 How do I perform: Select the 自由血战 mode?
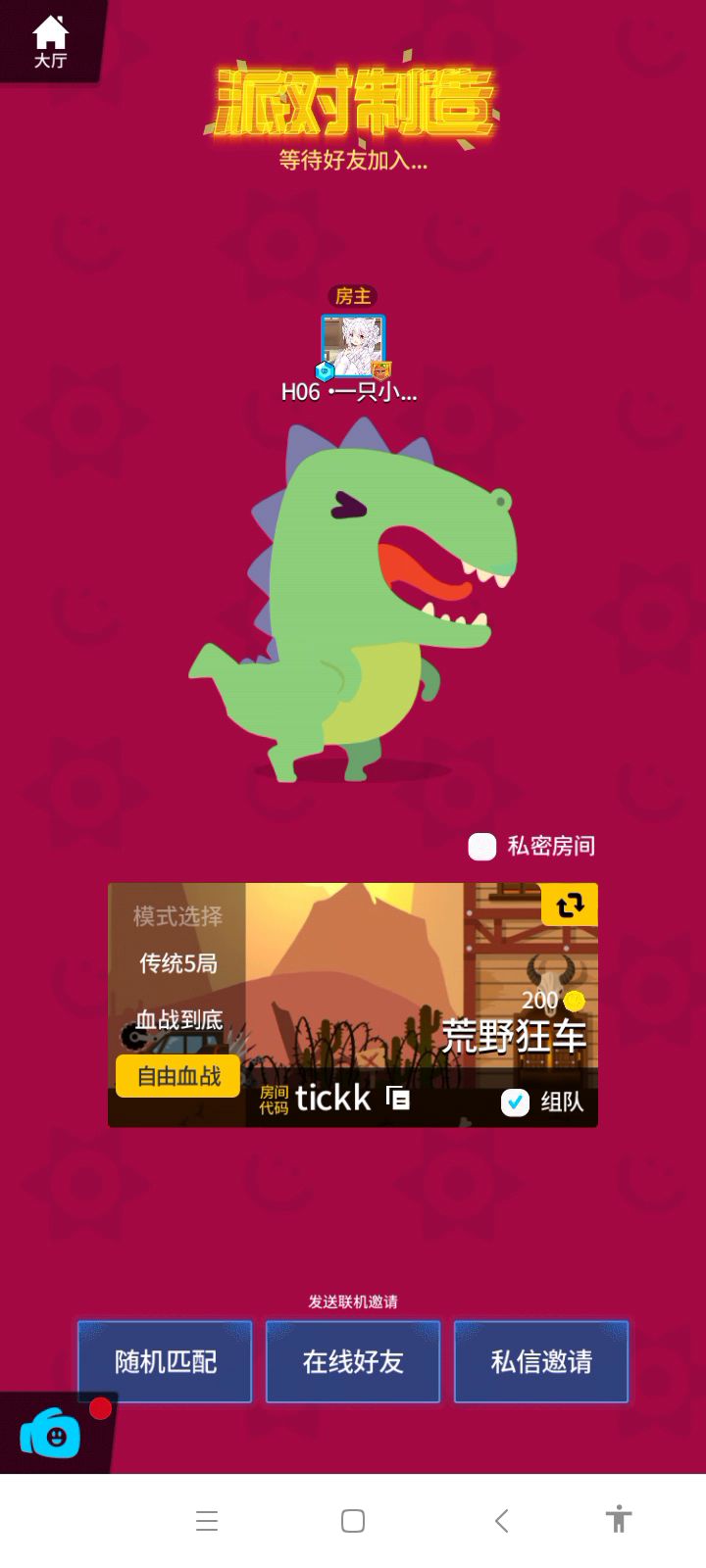pos(177,1076)
